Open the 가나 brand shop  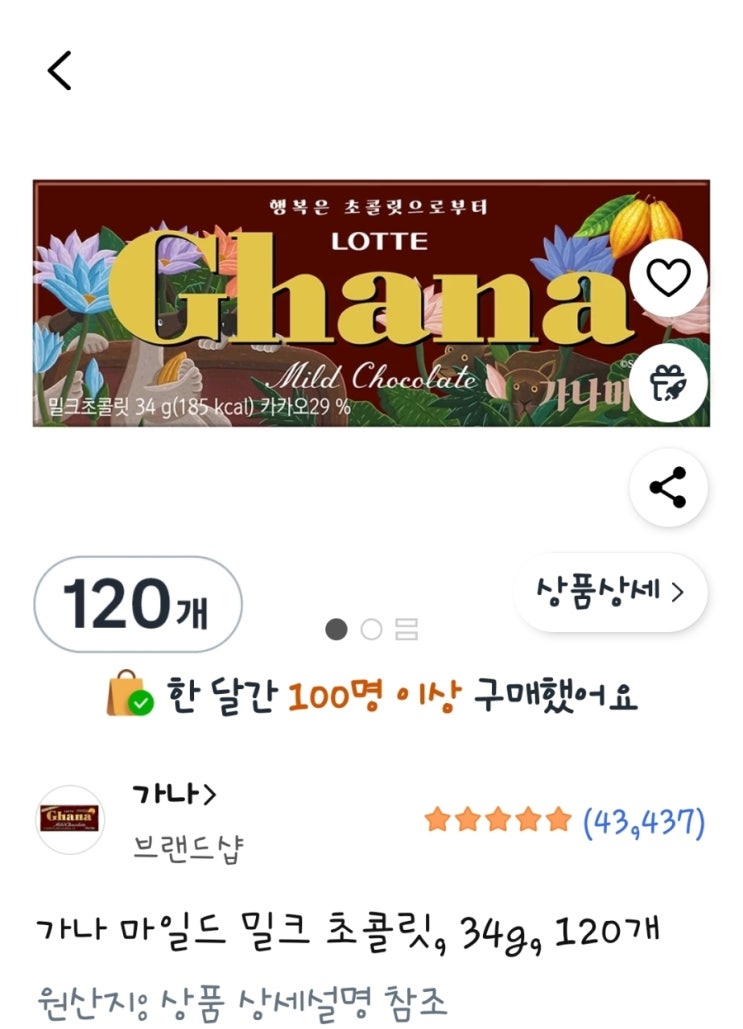[174, 796]
